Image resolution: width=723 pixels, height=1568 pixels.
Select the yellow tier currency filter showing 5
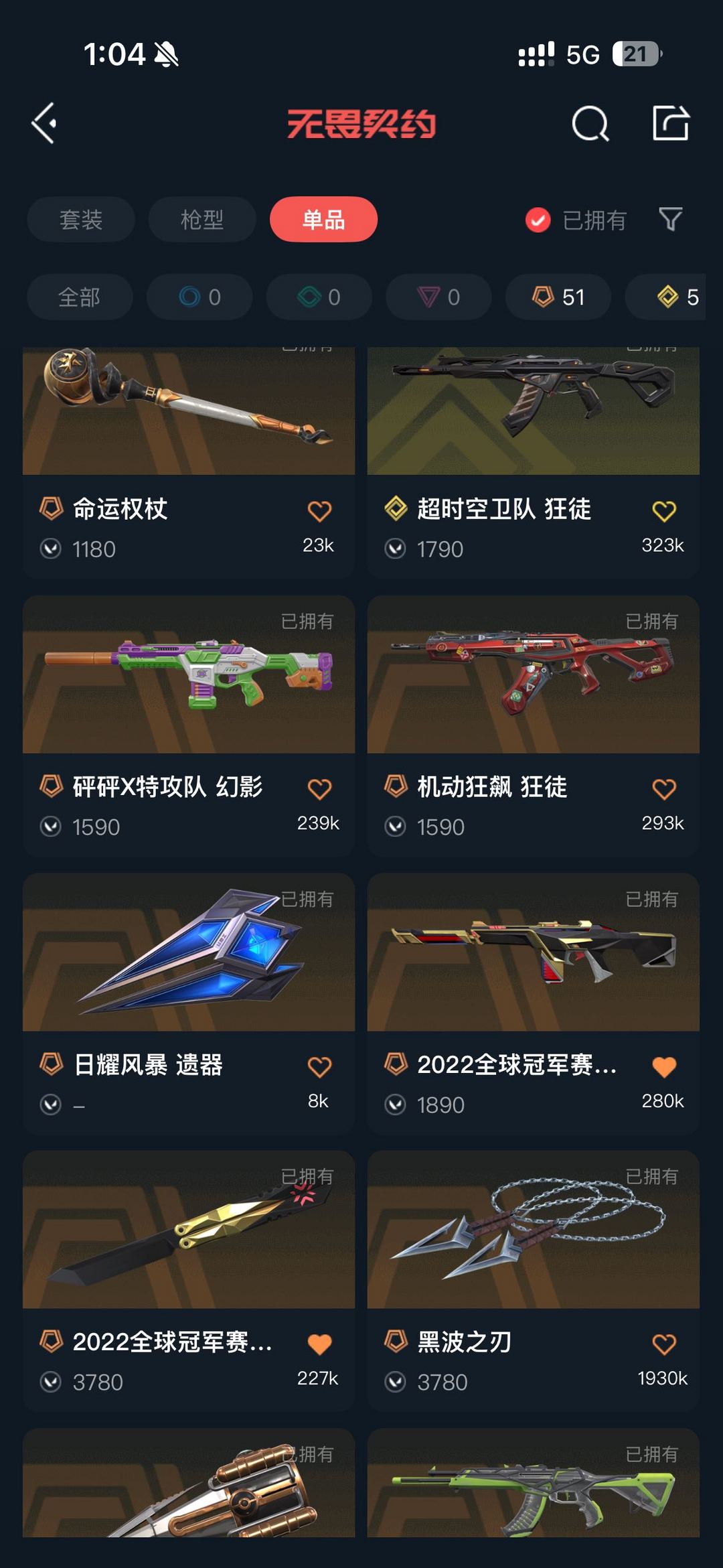(x=675, y=297)
